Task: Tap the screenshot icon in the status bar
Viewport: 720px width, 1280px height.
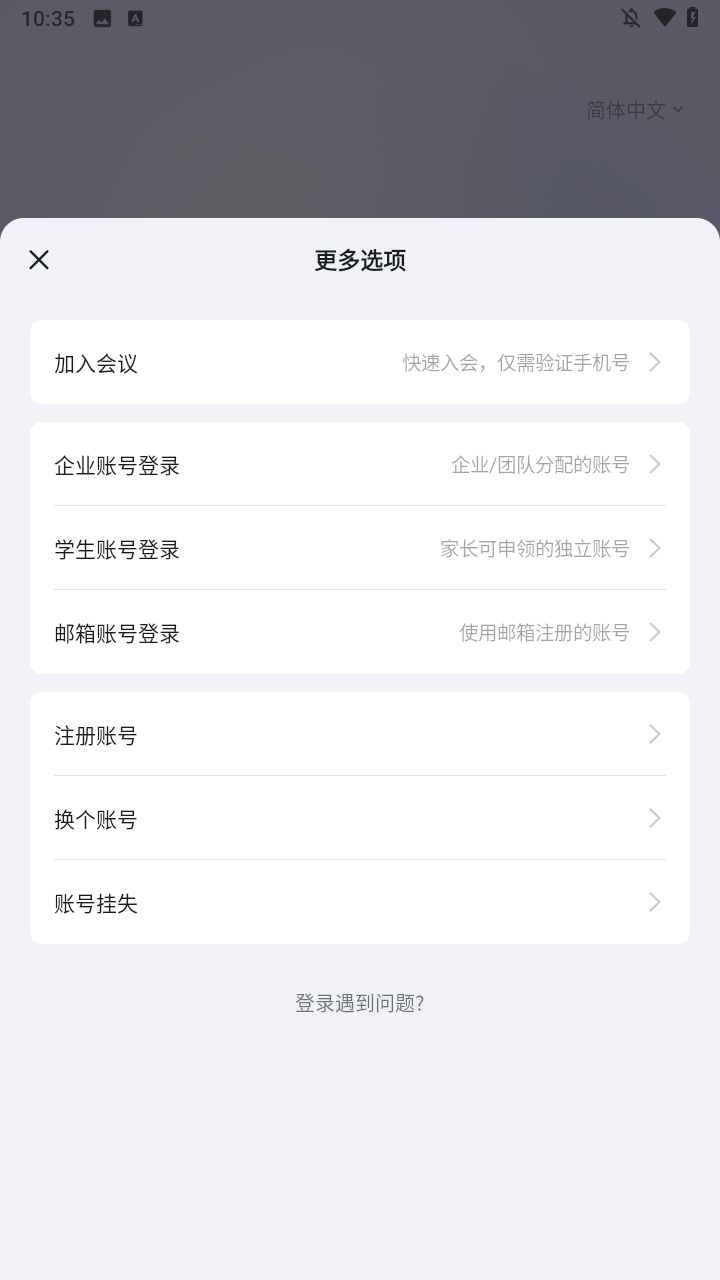Action: tap(101, 17)
